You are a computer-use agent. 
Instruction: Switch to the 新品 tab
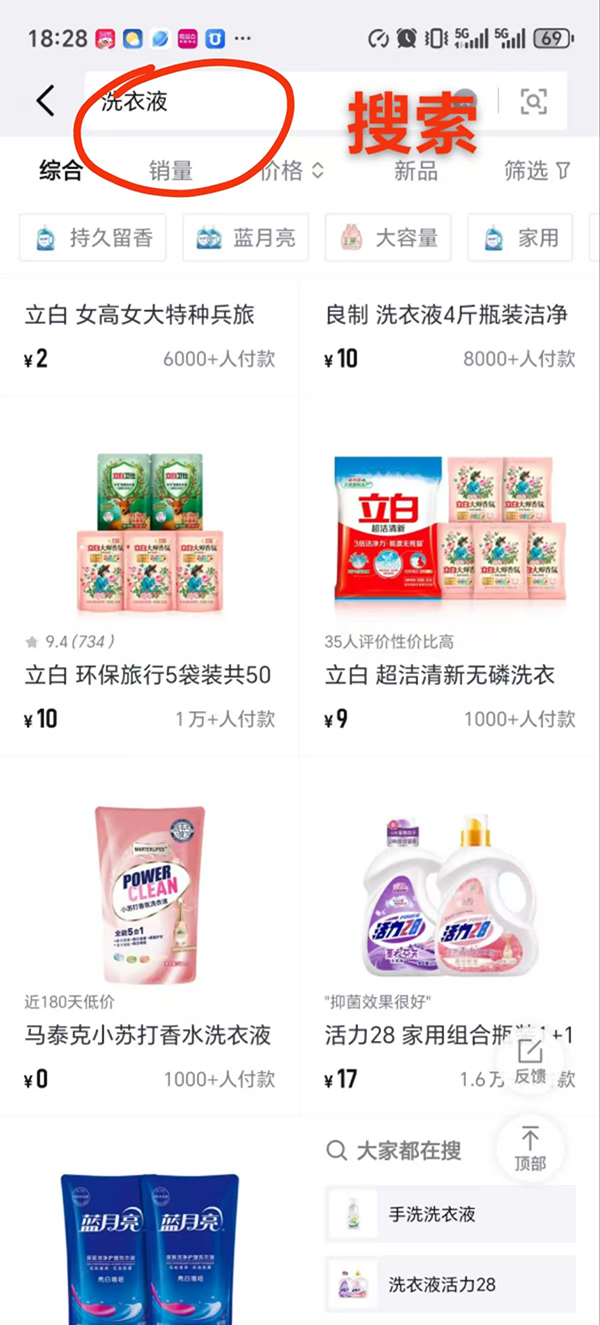tap(416, 171)
